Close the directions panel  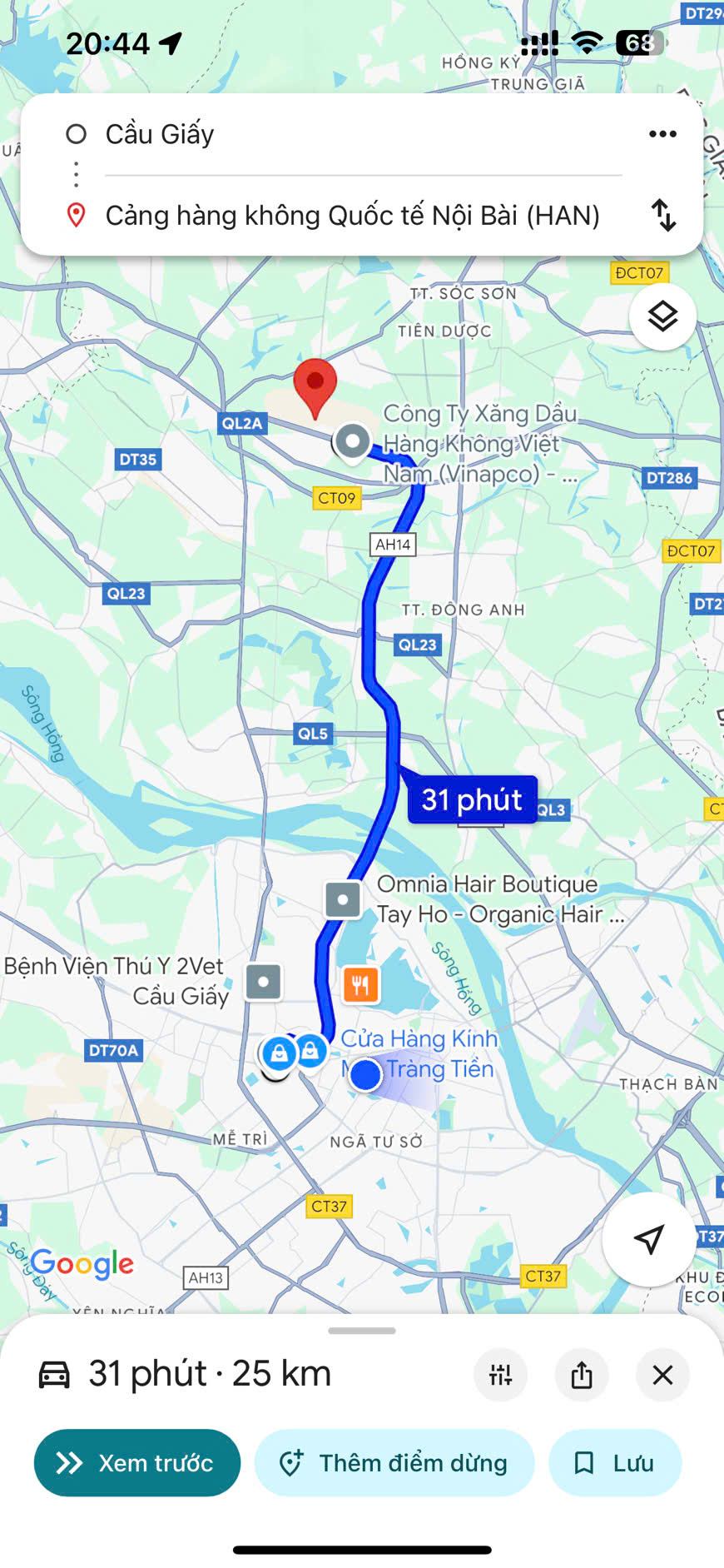(x=662, y=1375)
